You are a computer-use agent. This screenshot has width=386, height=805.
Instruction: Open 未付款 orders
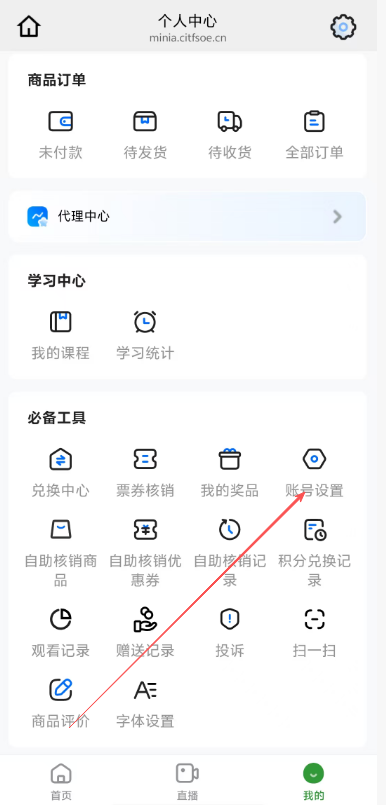pos(61,135)
